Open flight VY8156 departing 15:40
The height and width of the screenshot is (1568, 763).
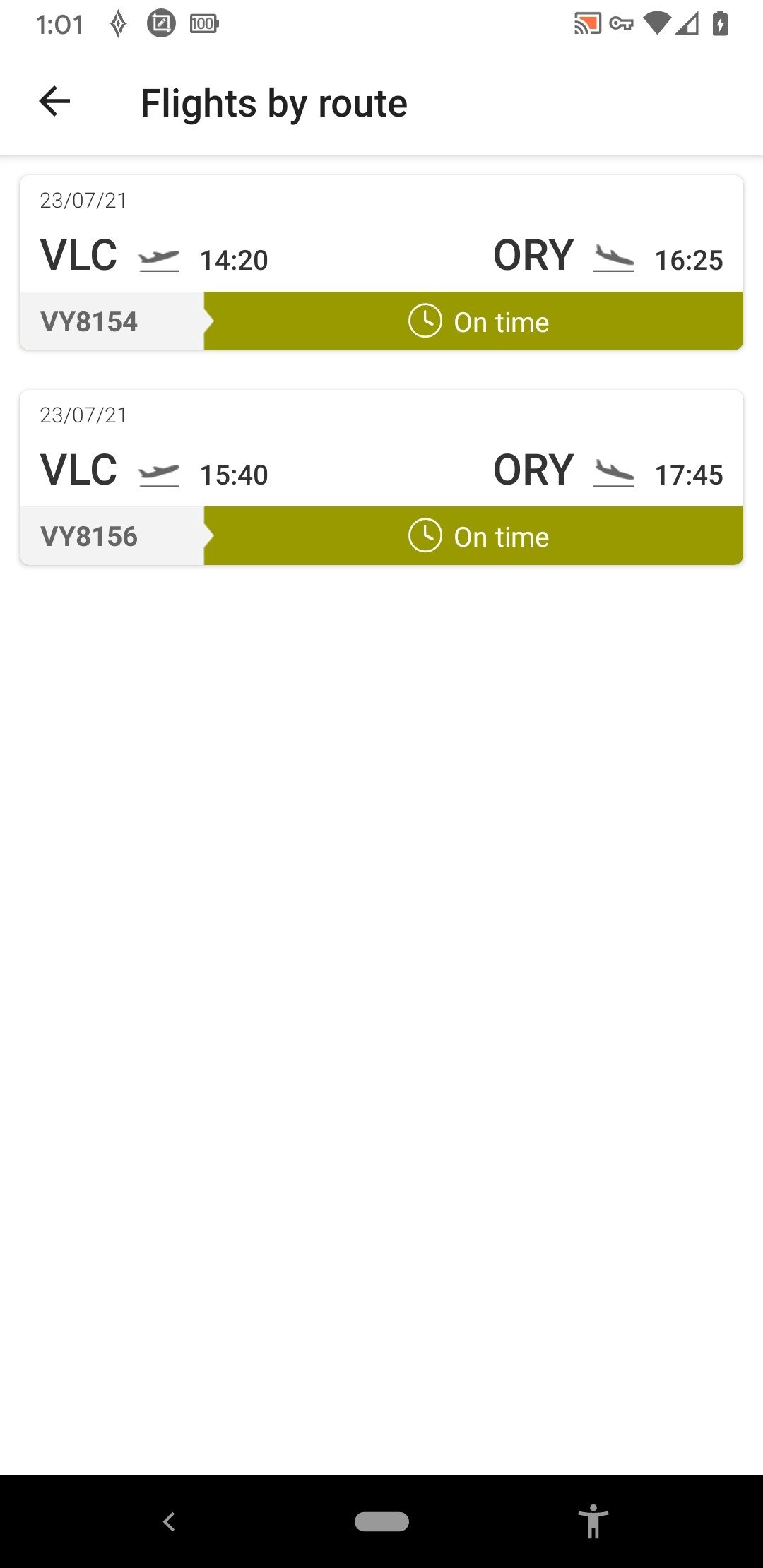(381, 477)
